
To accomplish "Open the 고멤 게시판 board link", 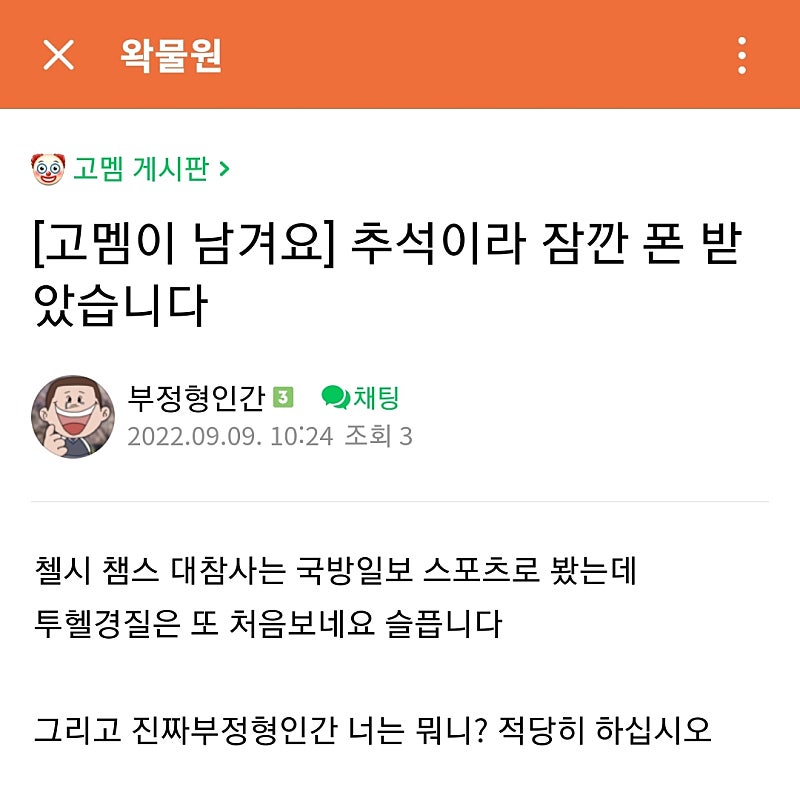I will point(140,169).
